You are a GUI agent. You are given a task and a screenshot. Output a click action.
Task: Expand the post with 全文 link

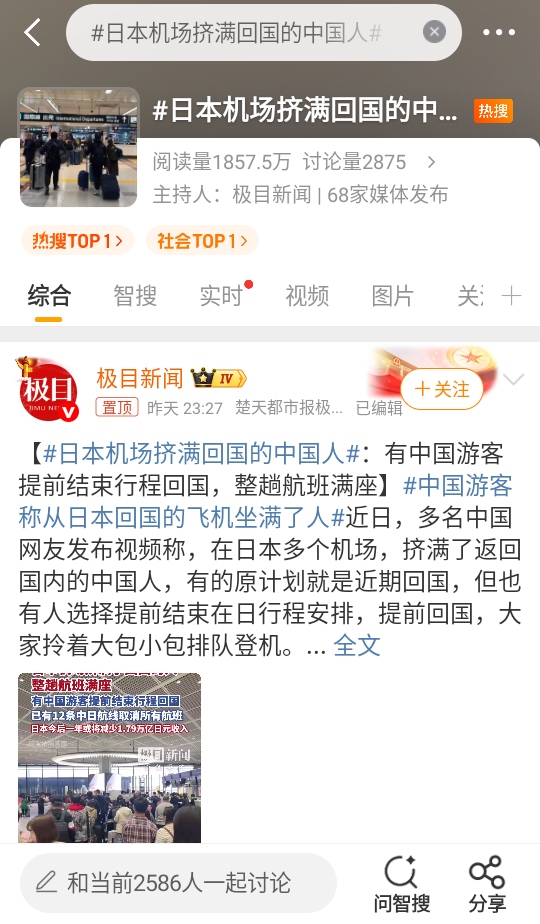pyautogui.click(x=357, y=646)
